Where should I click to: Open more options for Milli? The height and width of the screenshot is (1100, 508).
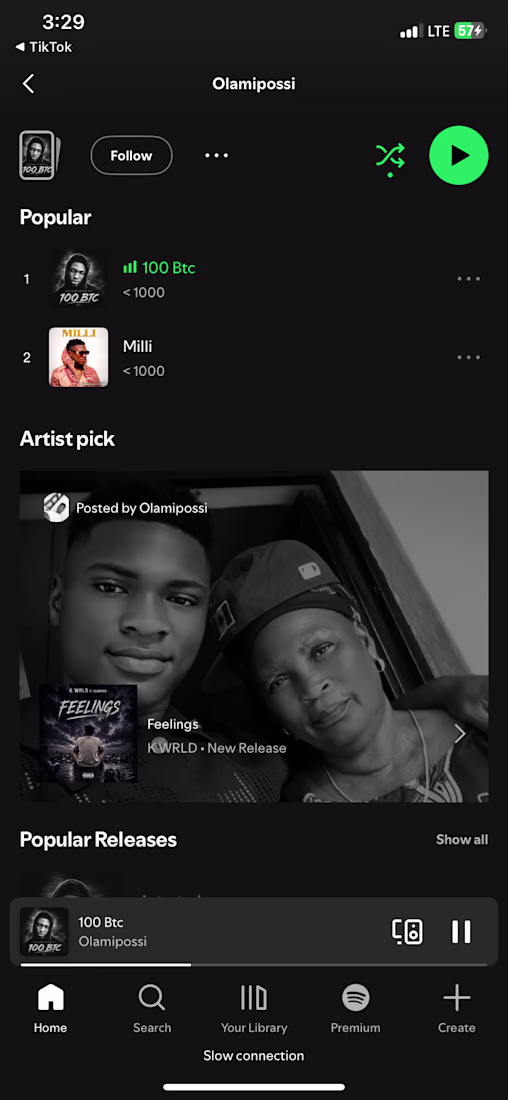click(x=468, y=357)
